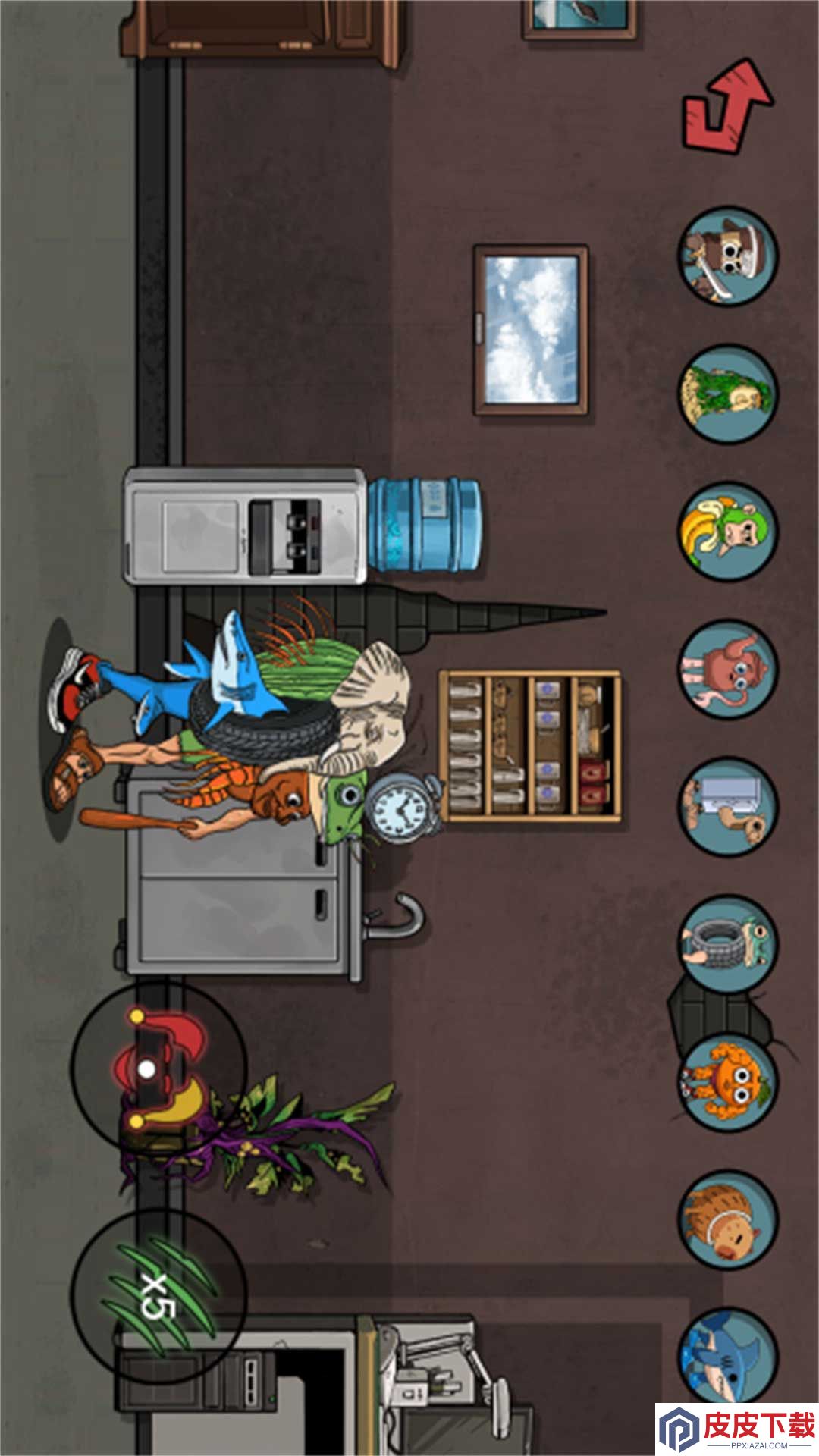
Task: Use the green claw x5 attack
Action: click(x=158, y=1295)
